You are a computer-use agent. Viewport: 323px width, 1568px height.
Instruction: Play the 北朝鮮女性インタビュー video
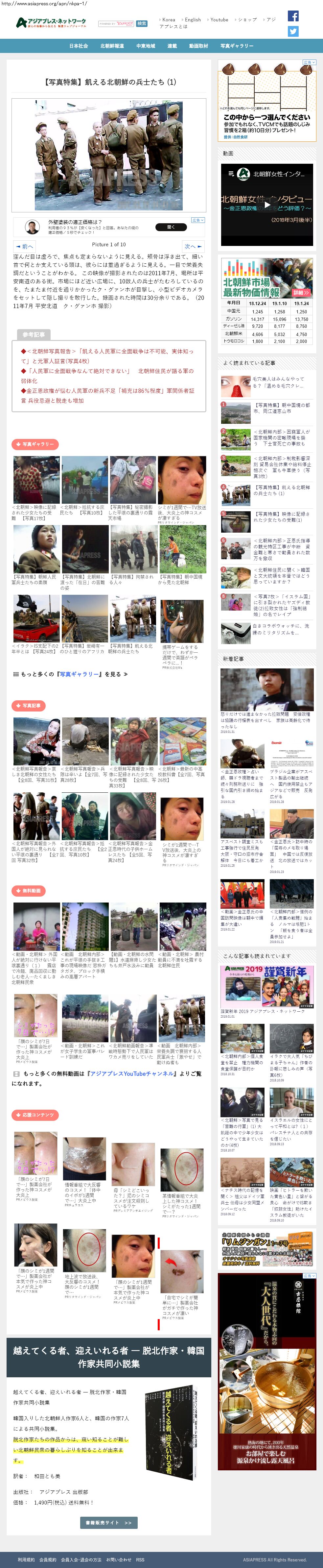click(x=266, y=205)
